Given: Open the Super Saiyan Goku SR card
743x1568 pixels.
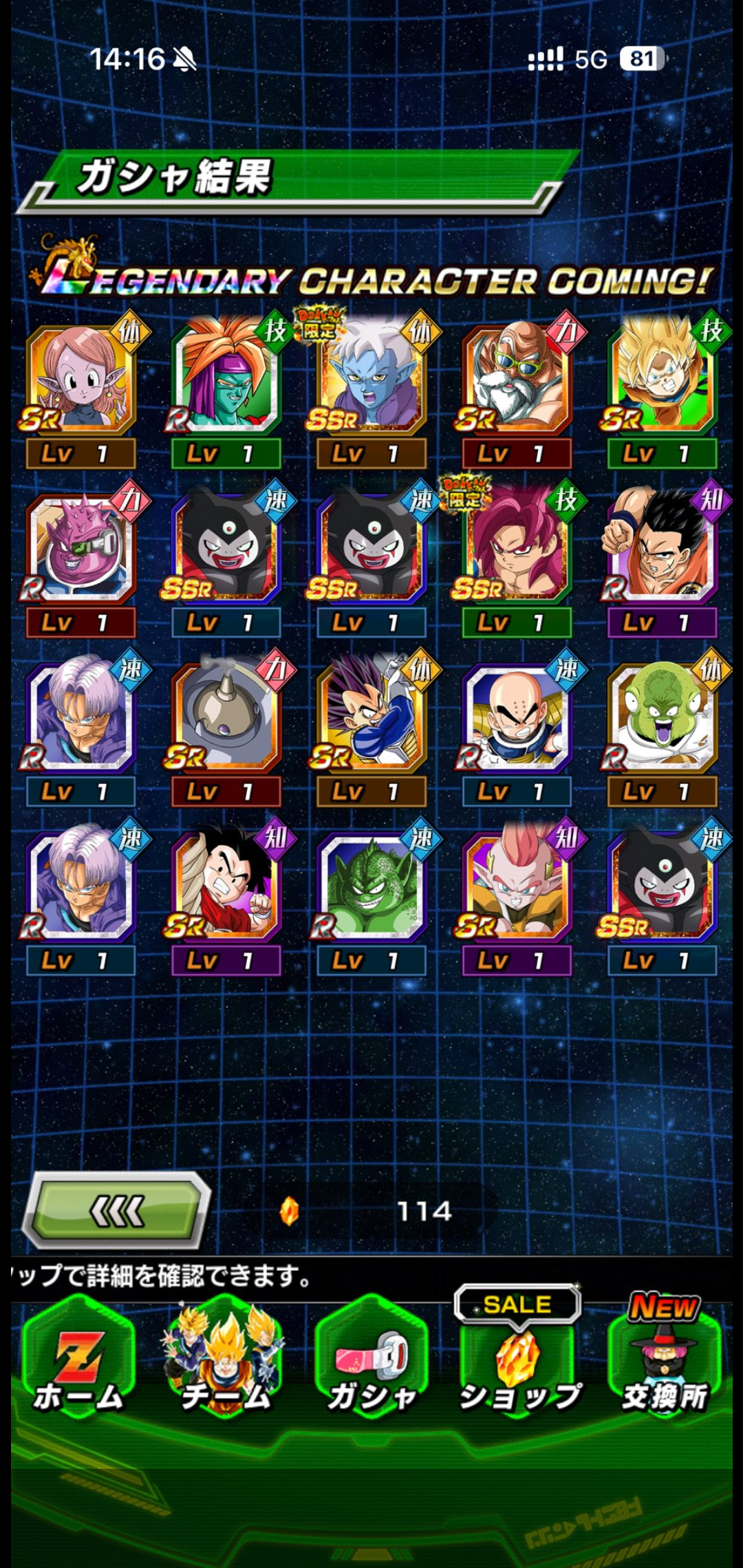Looking at the screenshot, I should [663, 382].
